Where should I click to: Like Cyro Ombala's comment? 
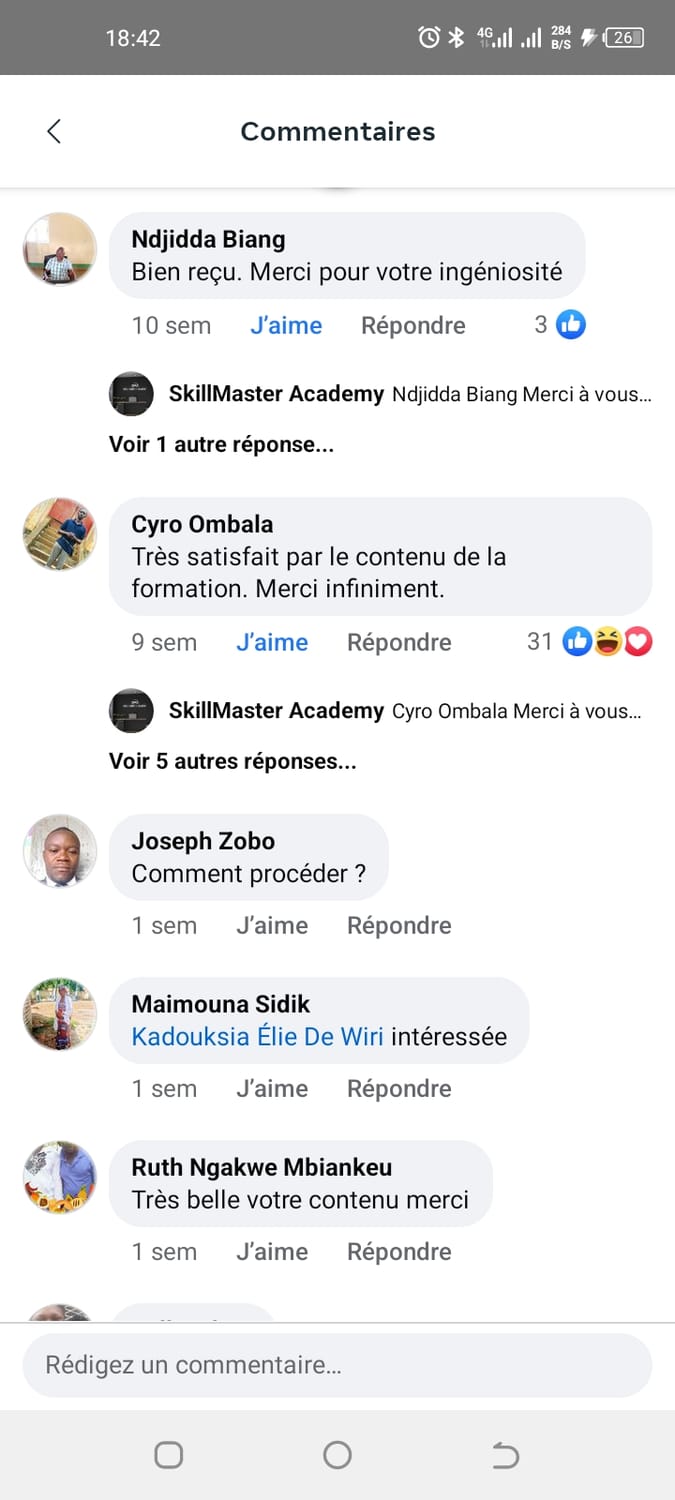click(x=272, y=643)
